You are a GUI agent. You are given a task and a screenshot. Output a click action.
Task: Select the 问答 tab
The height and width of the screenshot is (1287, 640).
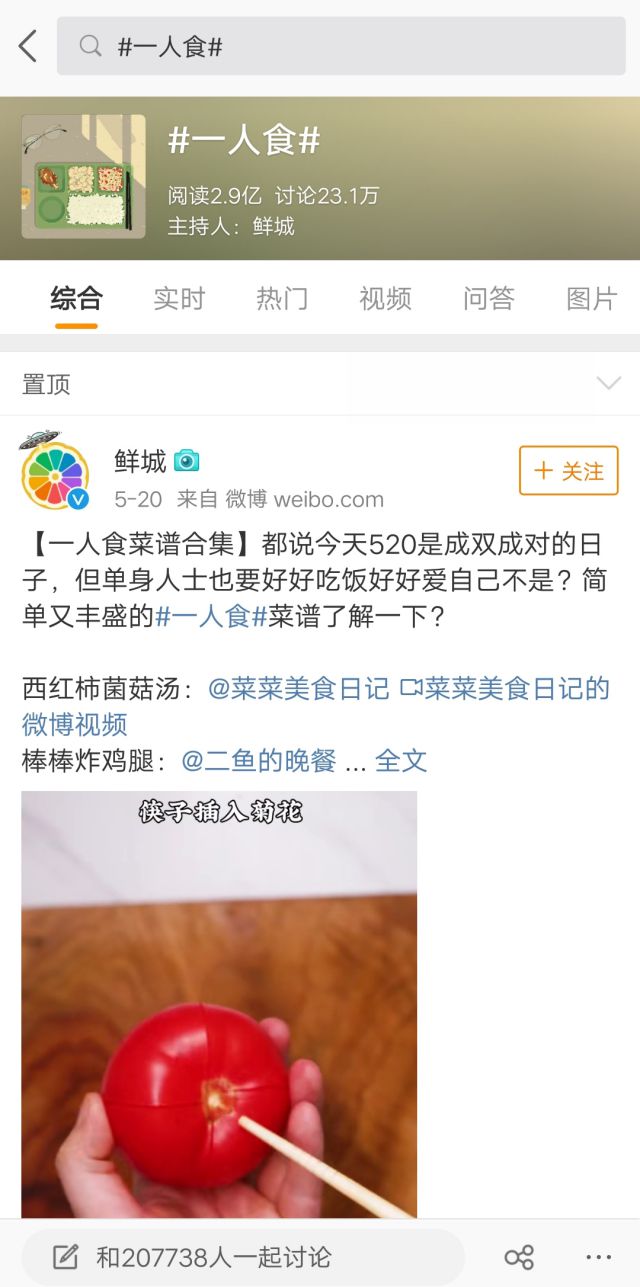coord(489,298)
